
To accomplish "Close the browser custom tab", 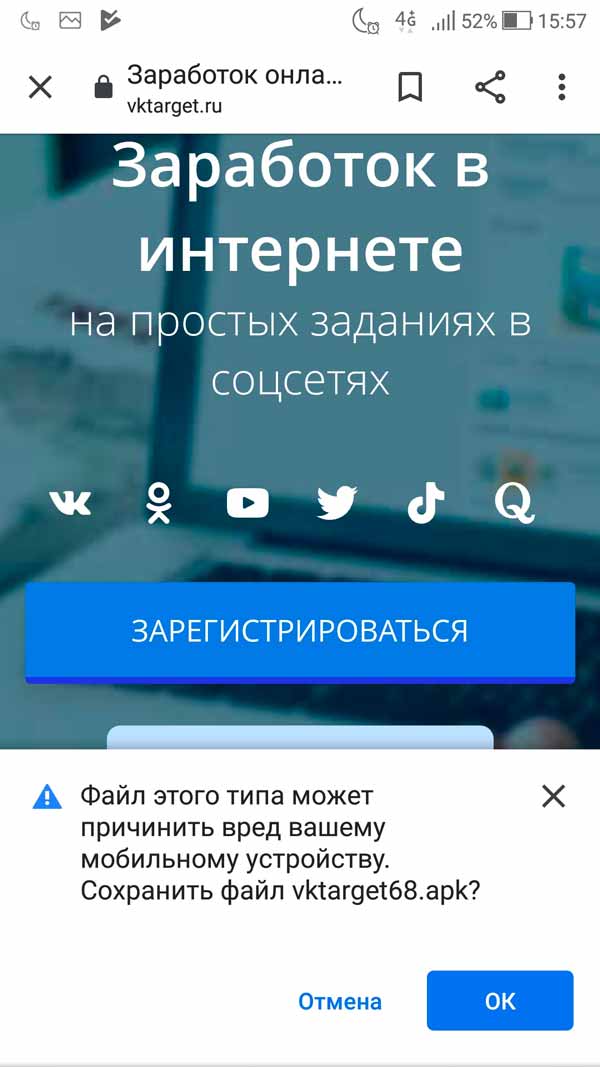I will coord(40,88).
